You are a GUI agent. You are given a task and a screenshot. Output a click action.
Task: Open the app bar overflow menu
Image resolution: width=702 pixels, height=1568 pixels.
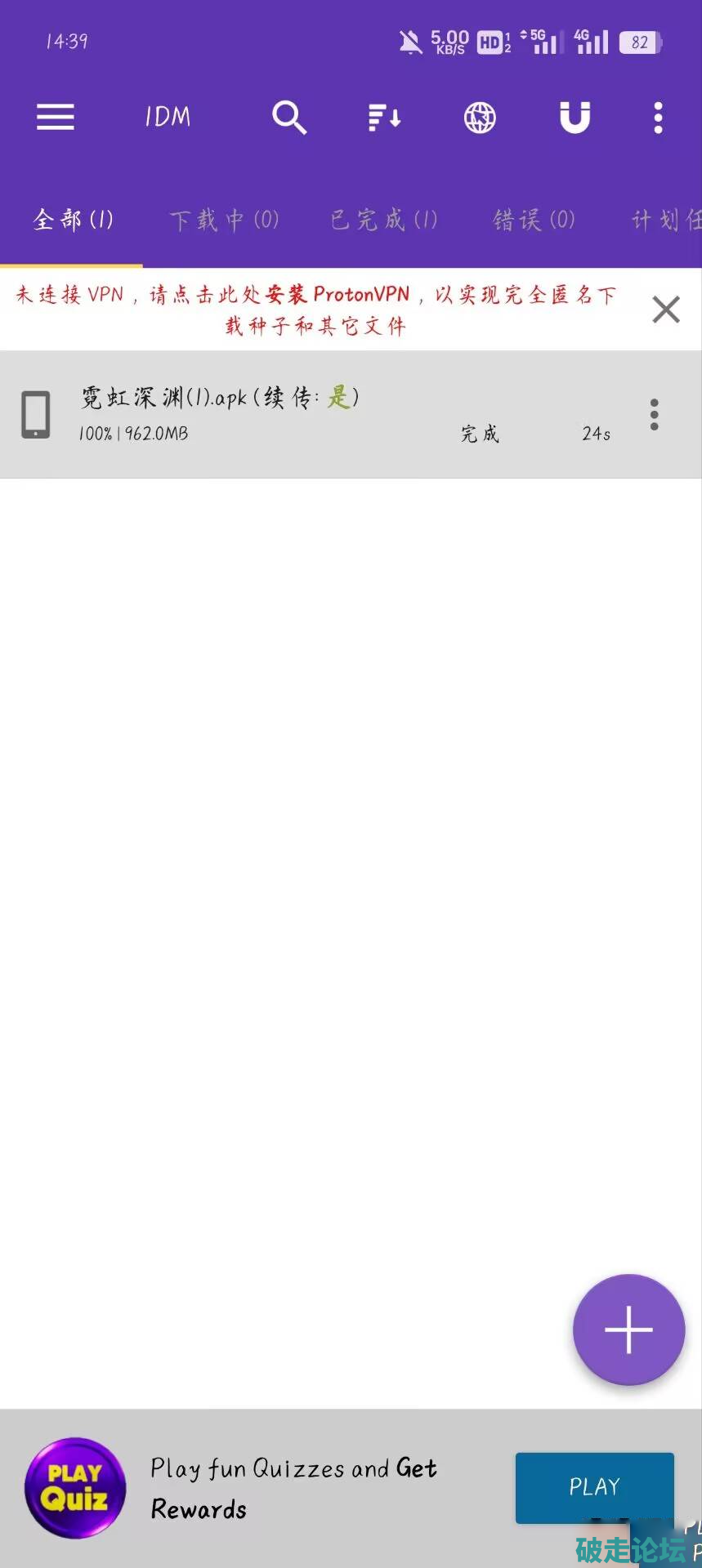[x=658, y=118]
